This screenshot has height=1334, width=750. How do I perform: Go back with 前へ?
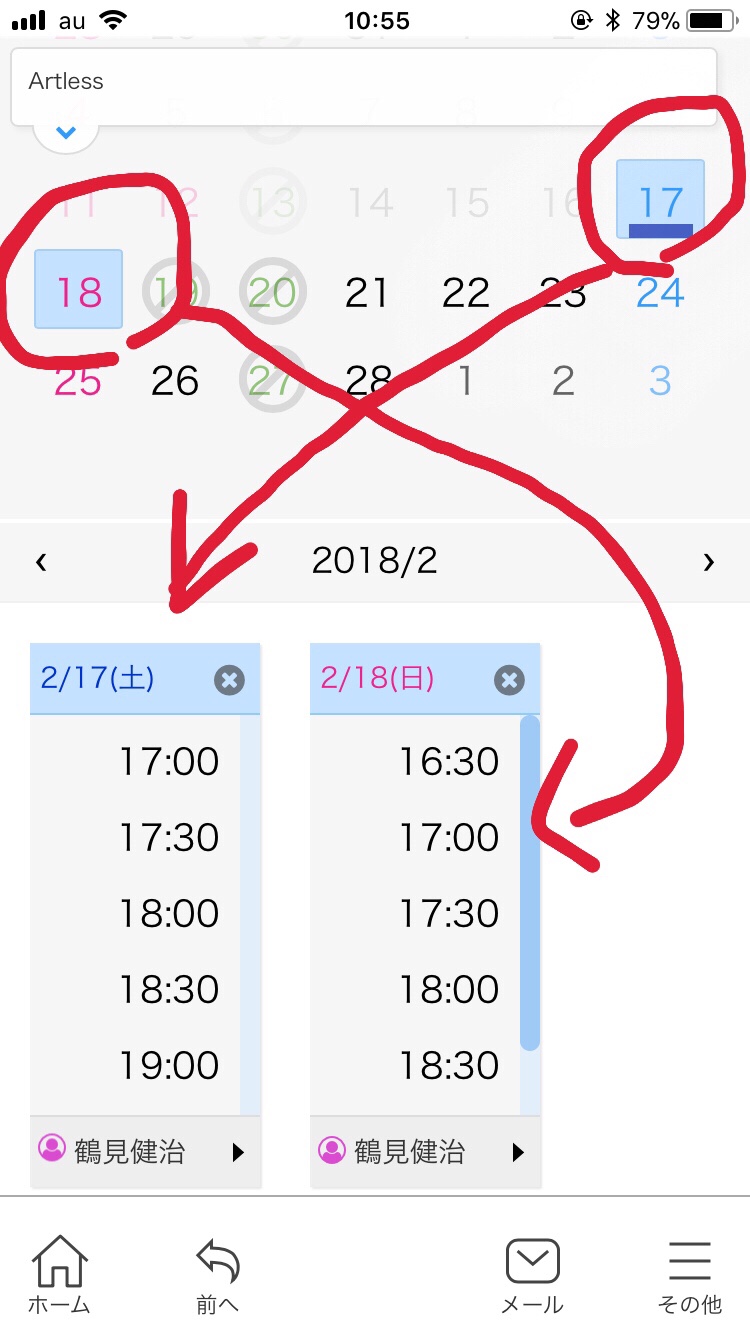(218, 1274)
